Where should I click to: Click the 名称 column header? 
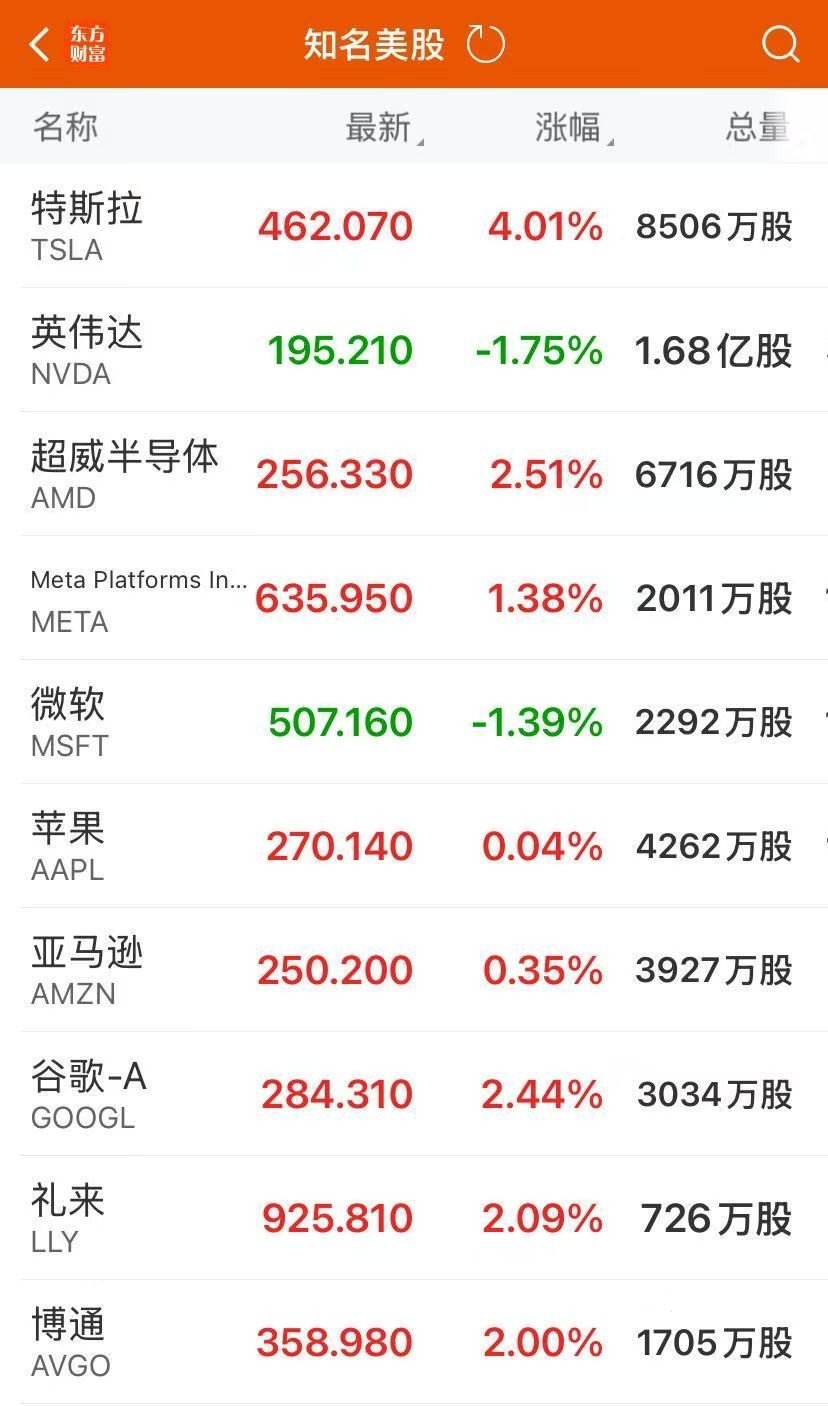64,126
